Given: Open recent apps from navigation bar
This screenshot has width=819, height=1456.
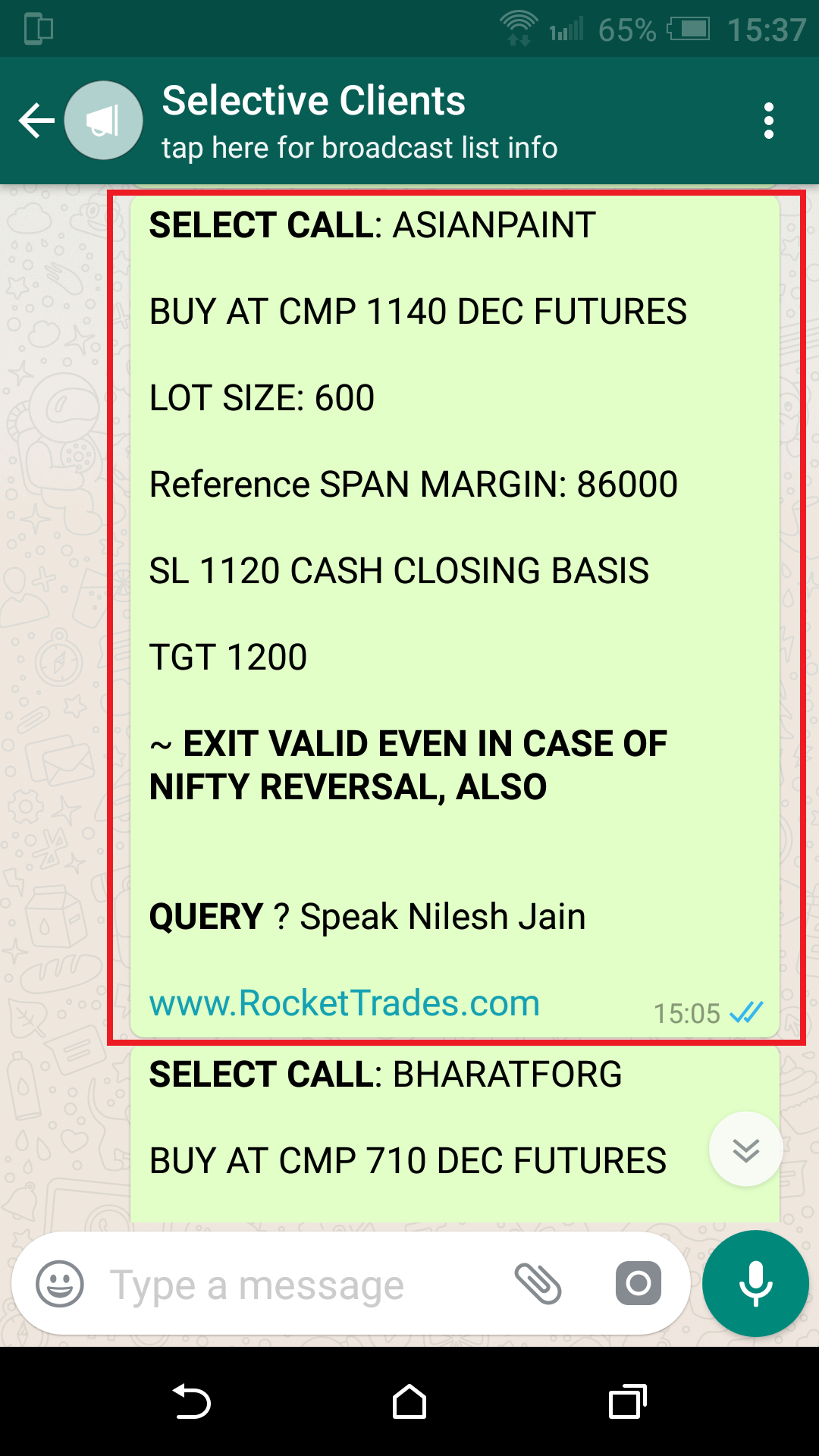Looking at the screenshot, I should 627,1402.
